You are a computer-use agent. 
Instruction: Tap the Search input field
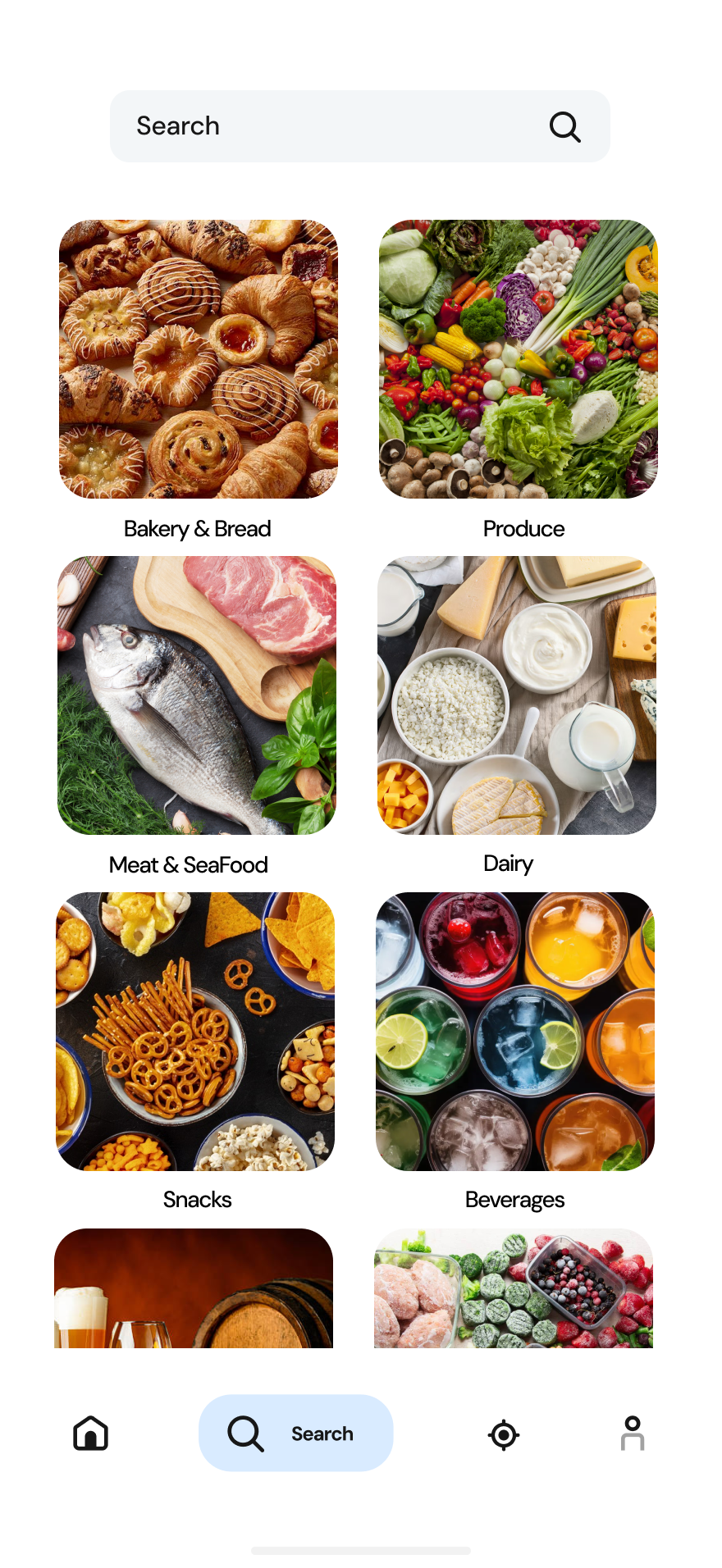(328, 126)
